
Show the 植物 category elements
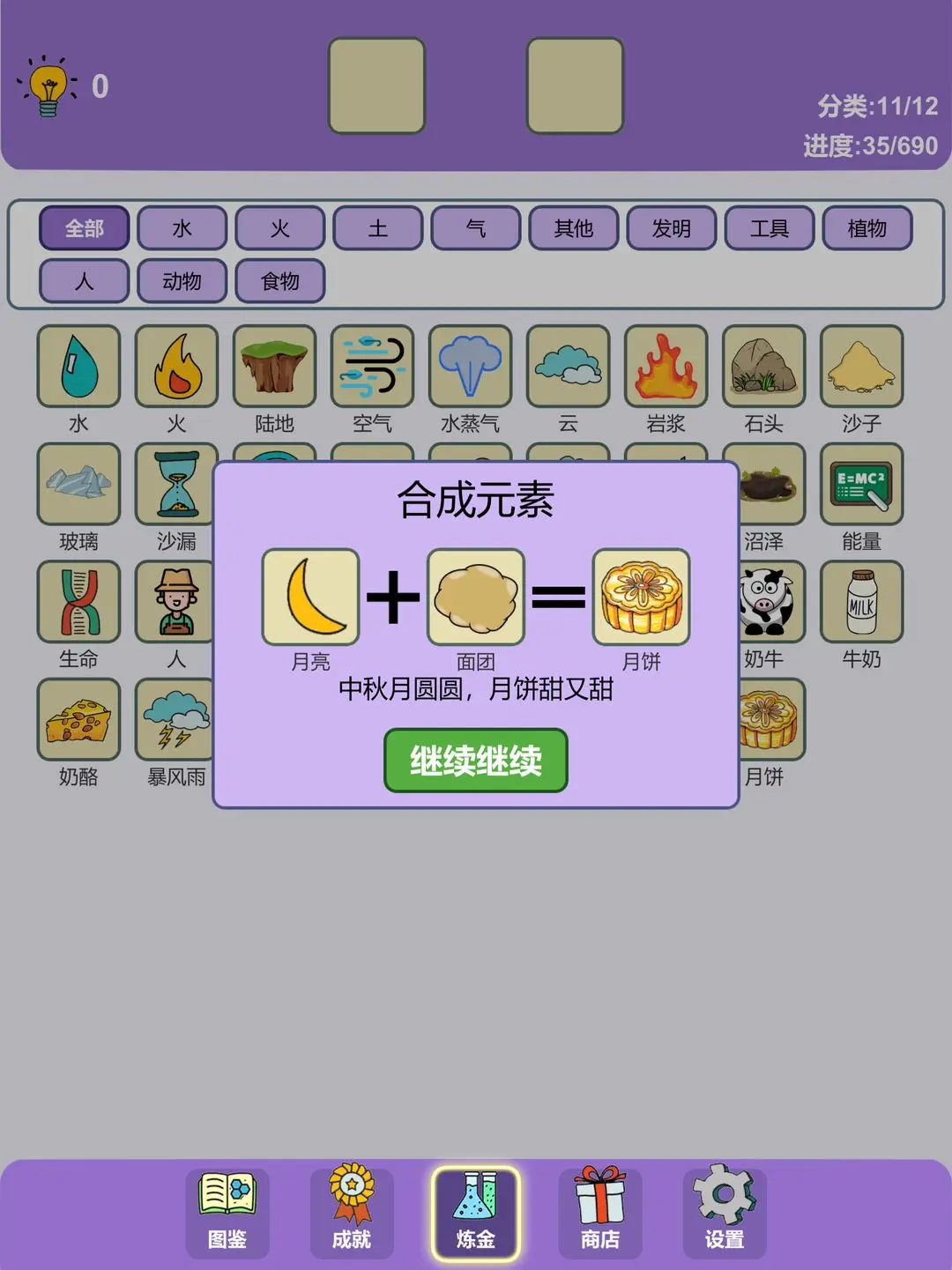point(867,228)
